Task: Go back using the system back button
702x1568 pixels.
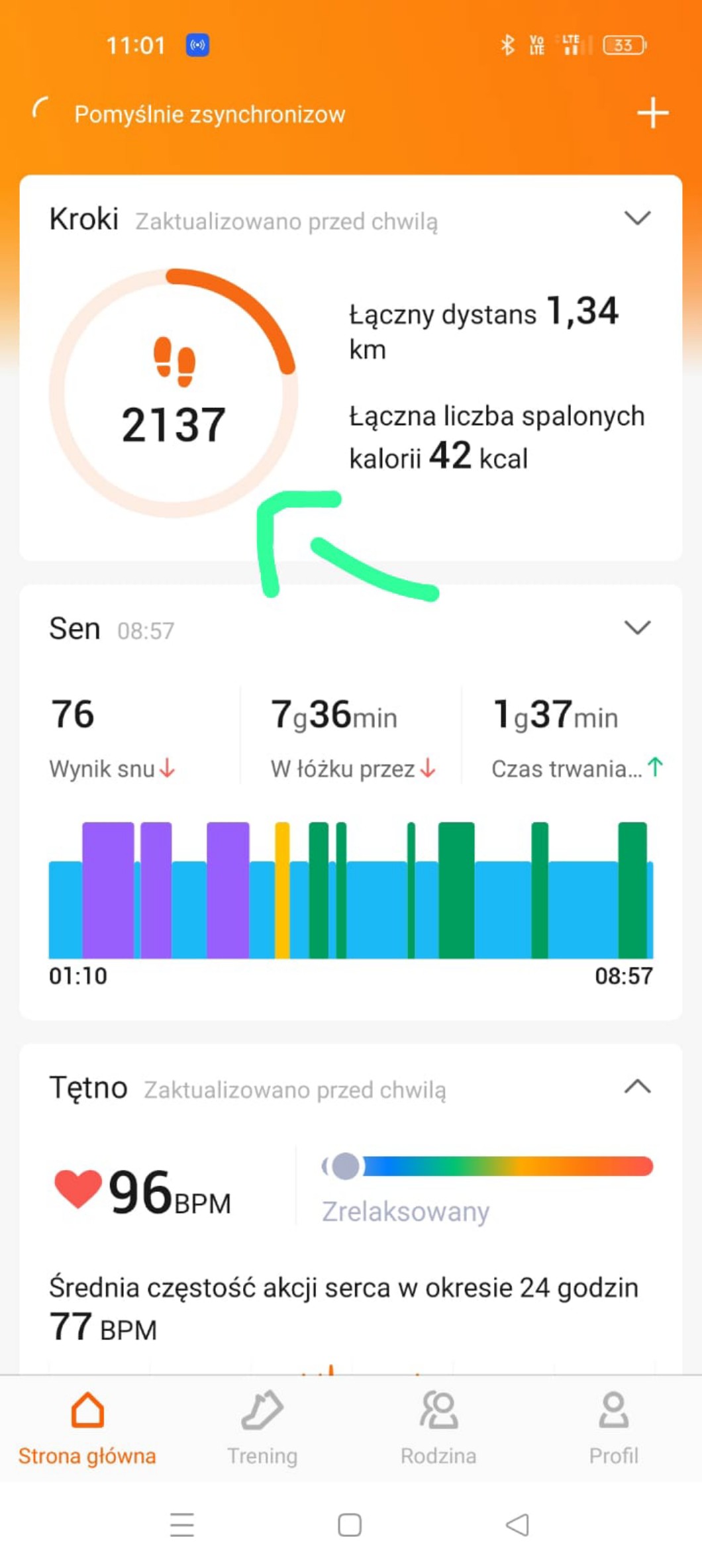Action: click(517, 1525)
